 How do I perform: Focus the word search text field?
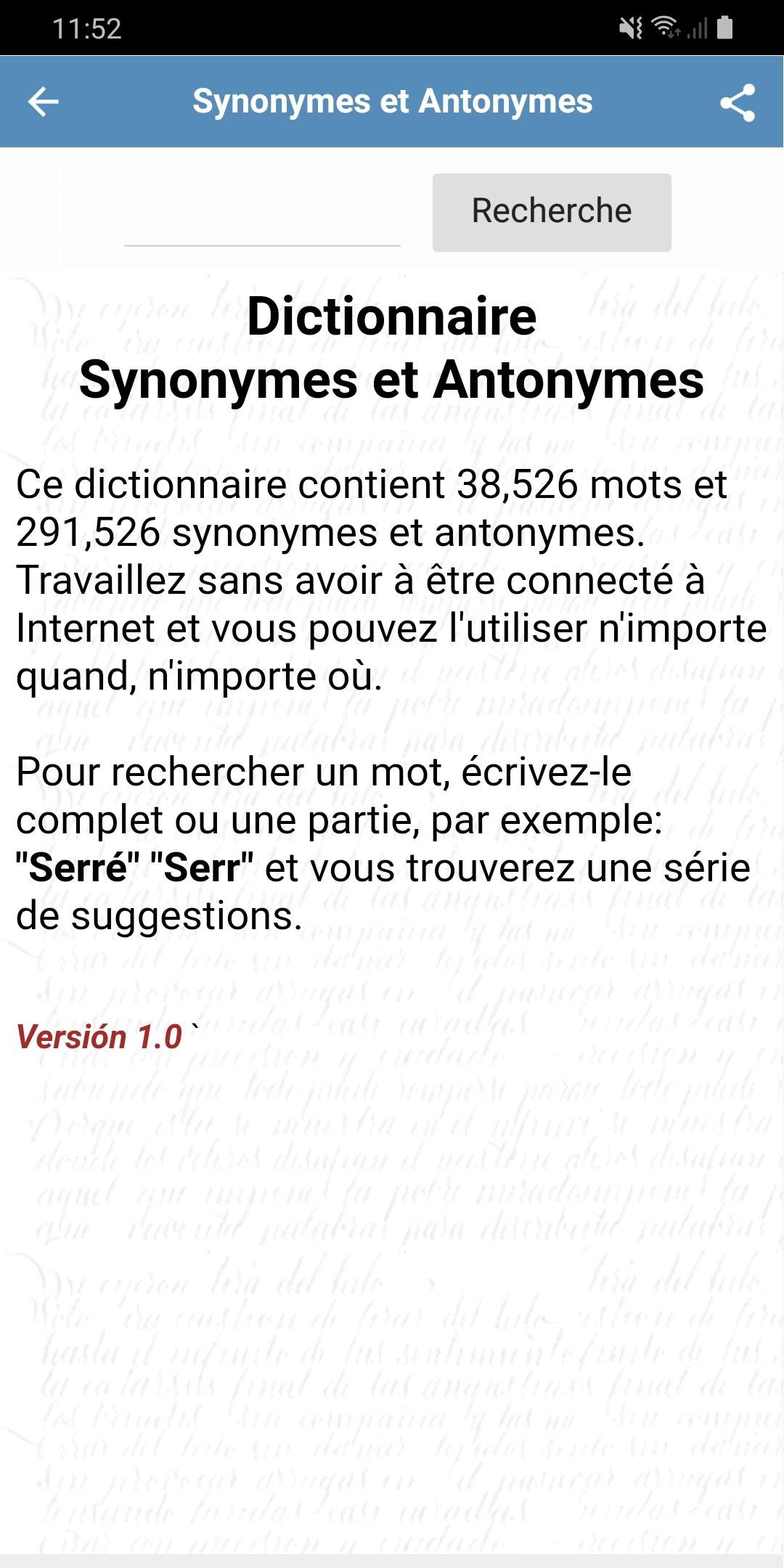point(262,218)
